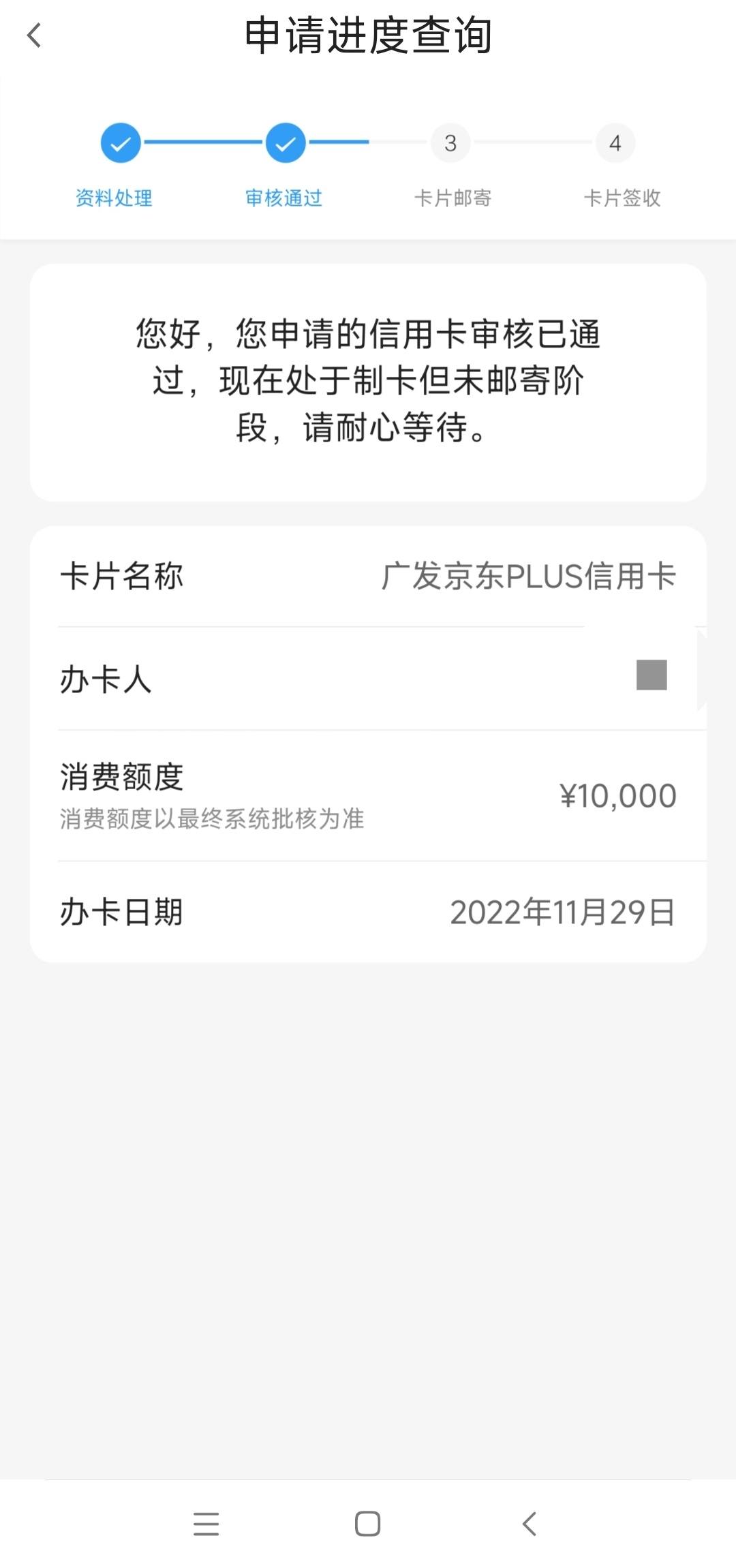Open the system recent apps menu
Image resolution: width=736 pixels, height=1568 pixels.
tap(206, 1524)
